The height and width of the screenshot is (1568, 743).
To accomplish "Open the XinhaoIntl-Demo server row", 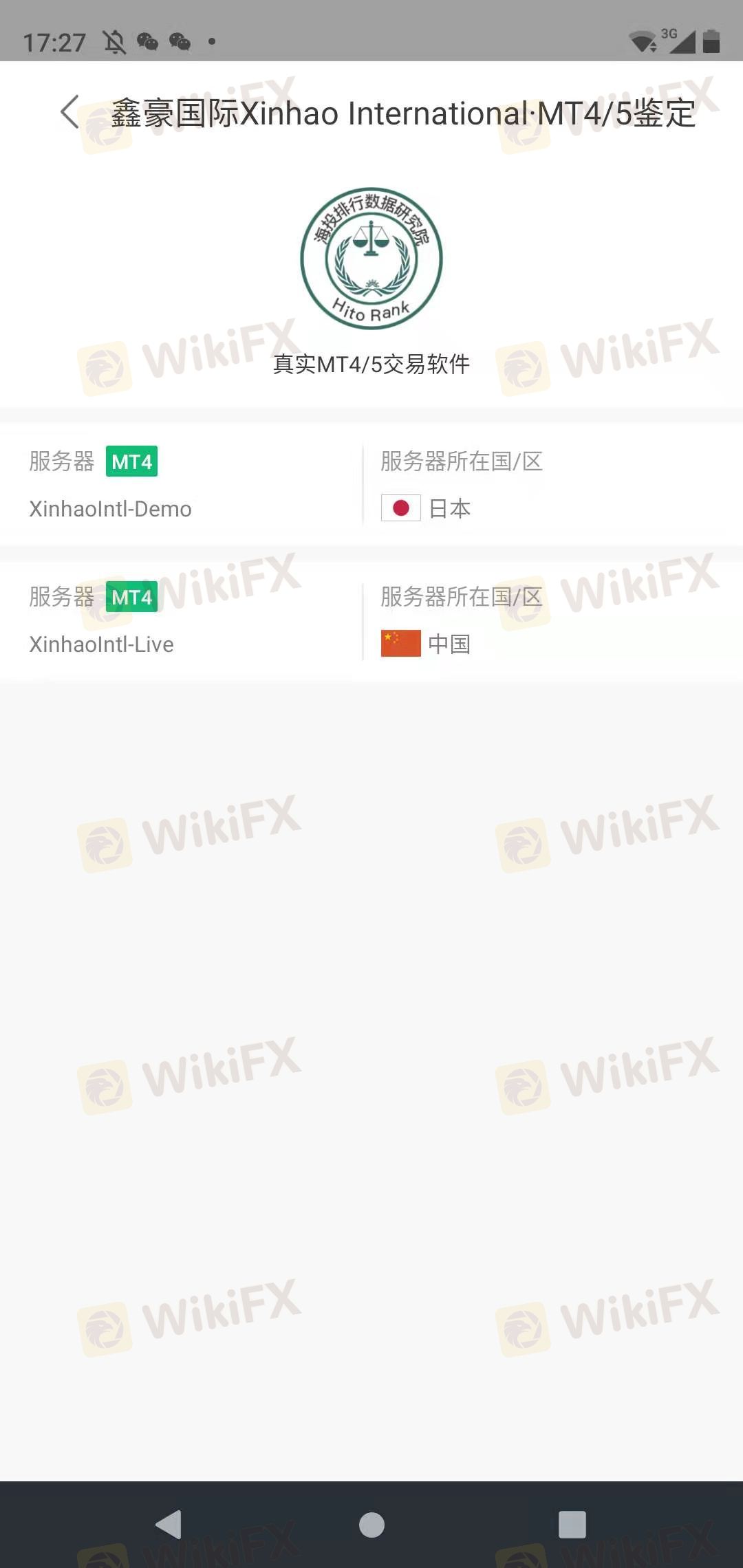I will pos(371,485).
